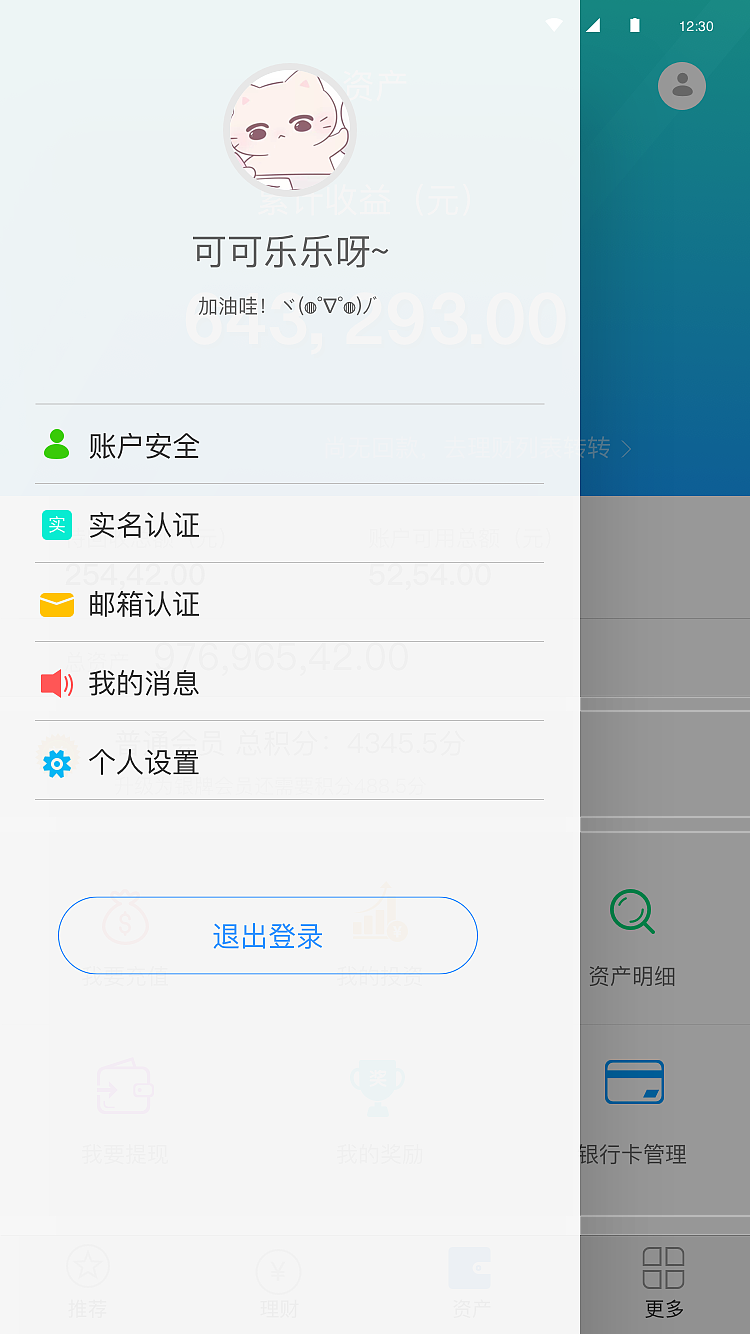The height and width of the screenshot is (1334, 750).
Task: Click the circular profile icon in top-right corner
Action: (x=681, y=86)
